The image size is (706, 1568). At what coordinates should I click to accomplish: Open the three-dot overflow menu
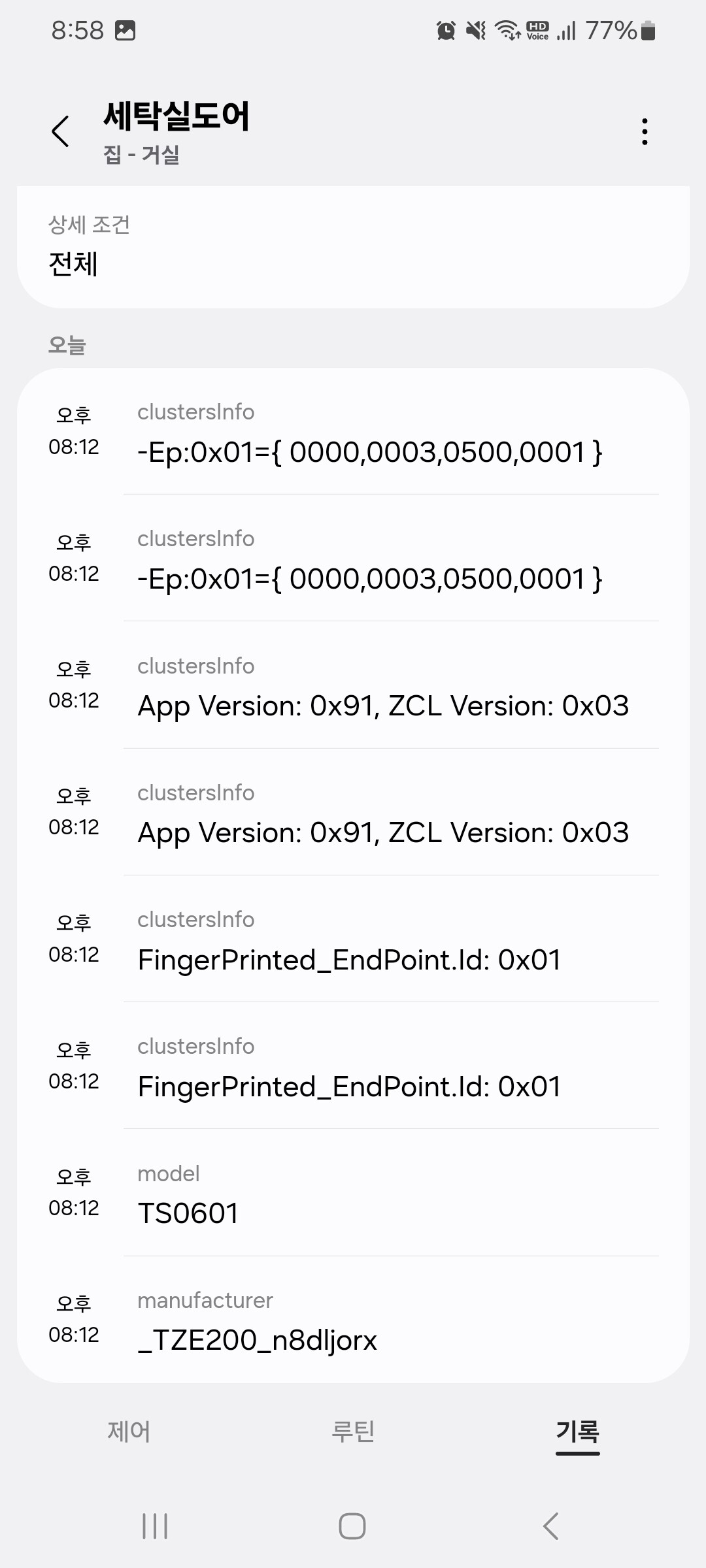[x=645, y=131]
